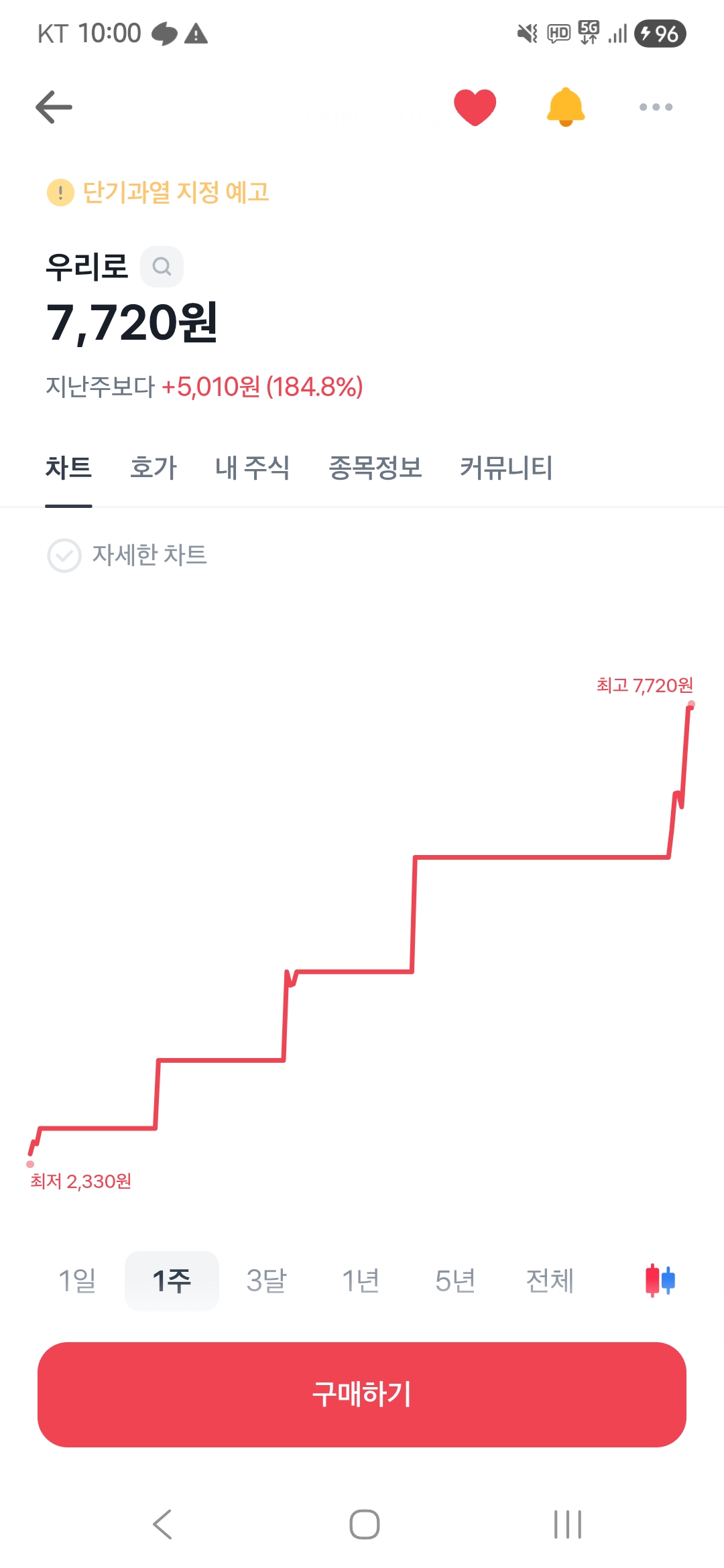Select the 전체 chart period

pos(550,1281)
